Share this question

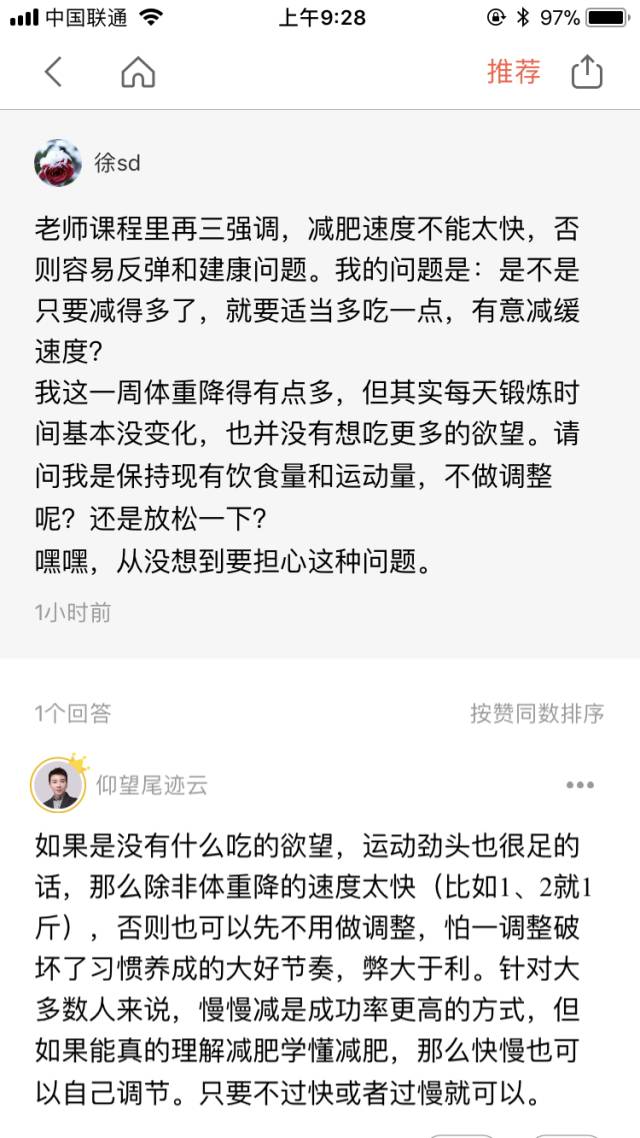[x=587, y=72]
